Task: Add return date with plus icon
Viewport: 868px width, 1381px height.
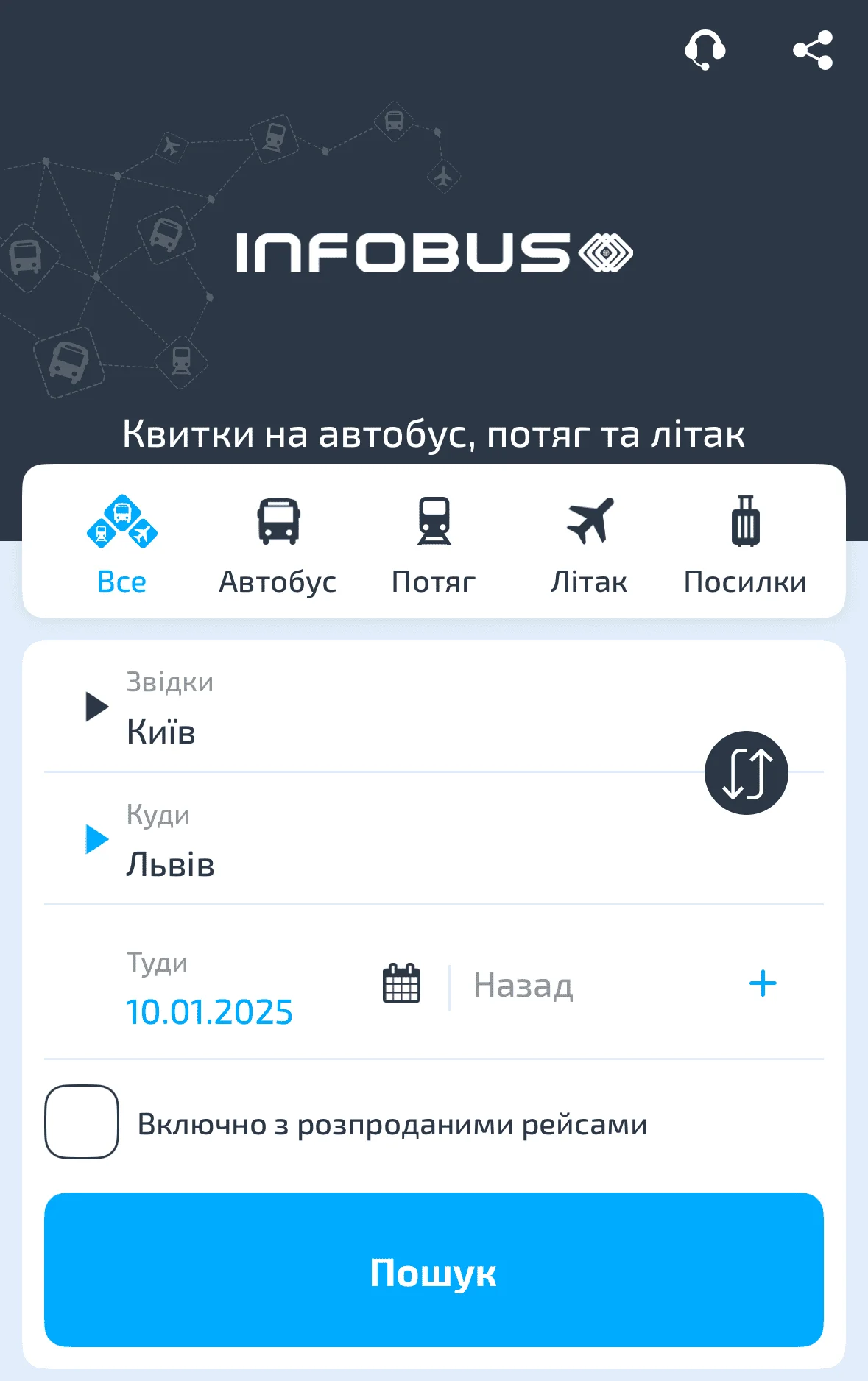Action: tap(763, 983)
